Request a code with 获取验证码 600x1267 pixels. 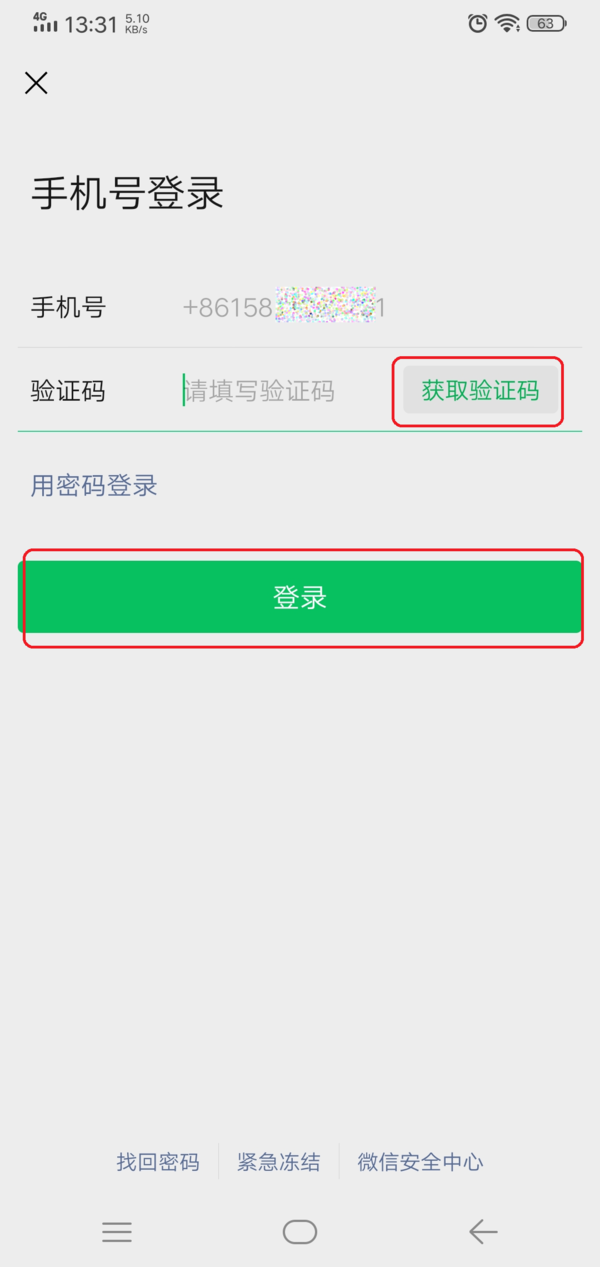(480, 391)
